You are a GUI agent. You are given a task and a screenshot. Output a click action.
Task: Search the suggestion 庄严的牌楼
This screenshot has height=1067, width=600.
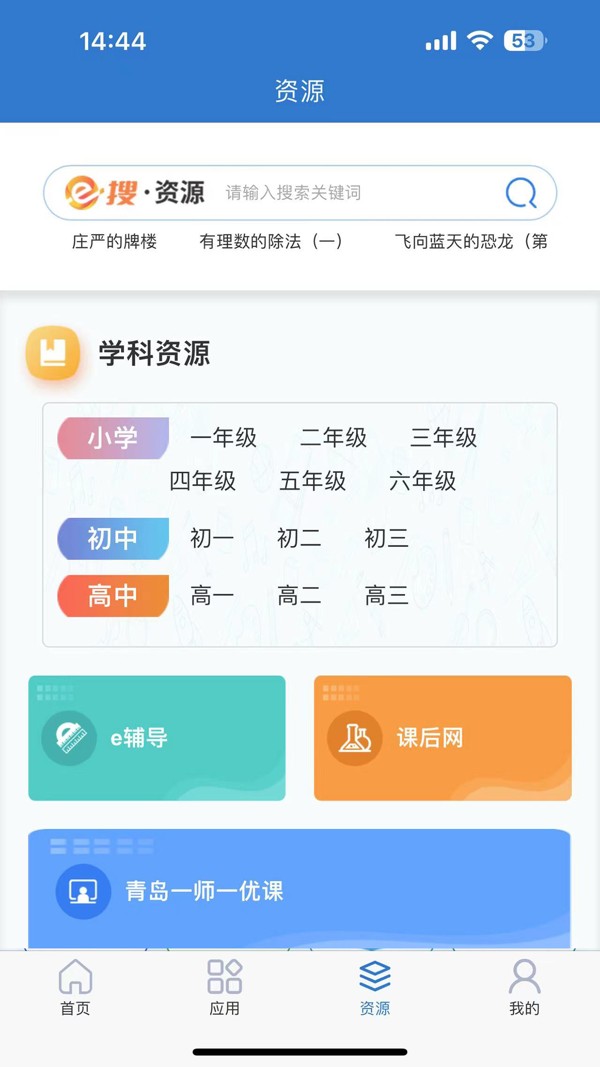[x=114, y=241]
